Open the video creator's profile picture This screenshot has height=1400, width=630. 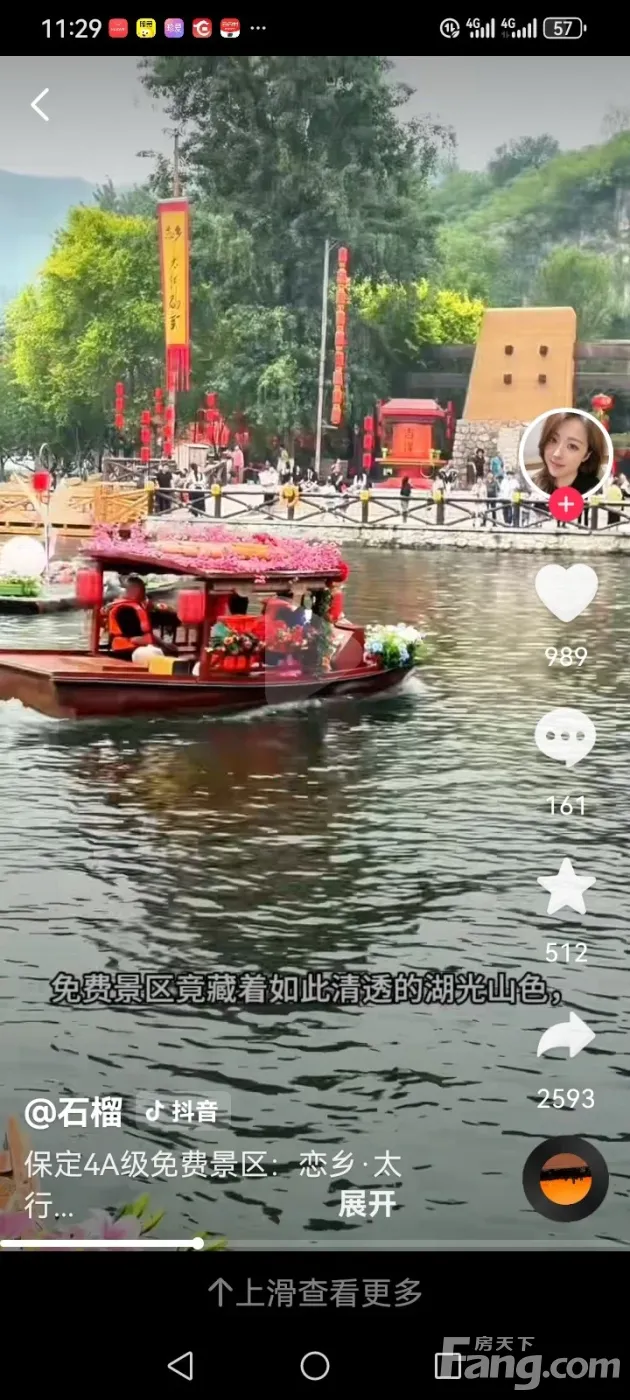566,453
